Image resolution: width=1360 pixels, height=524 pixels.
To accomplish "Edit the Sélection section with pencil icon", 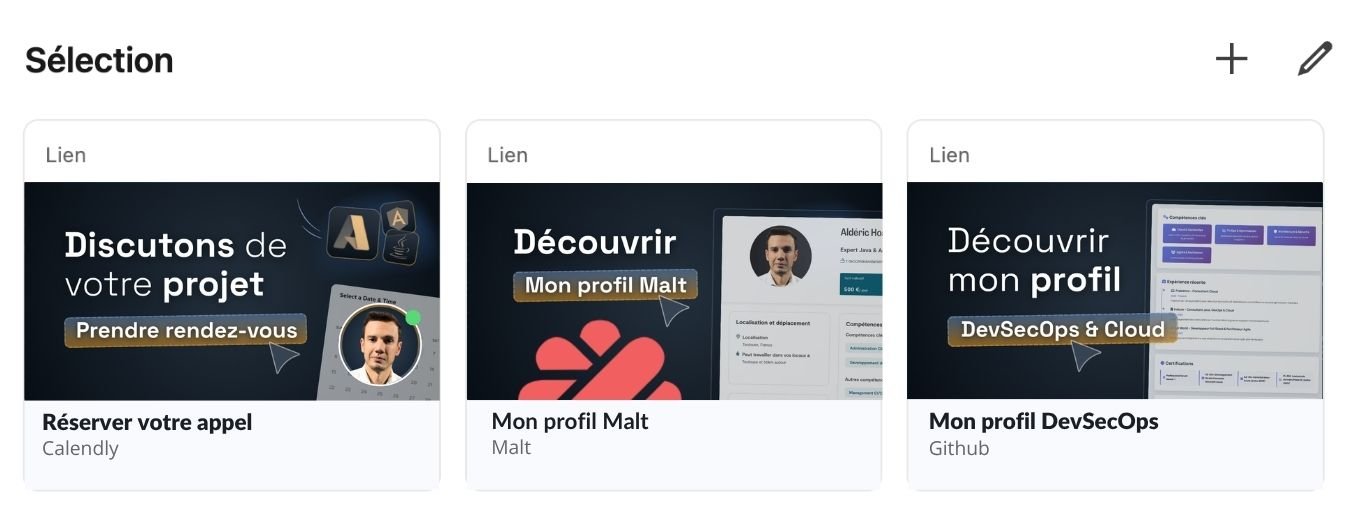I will pos(1314,59).
